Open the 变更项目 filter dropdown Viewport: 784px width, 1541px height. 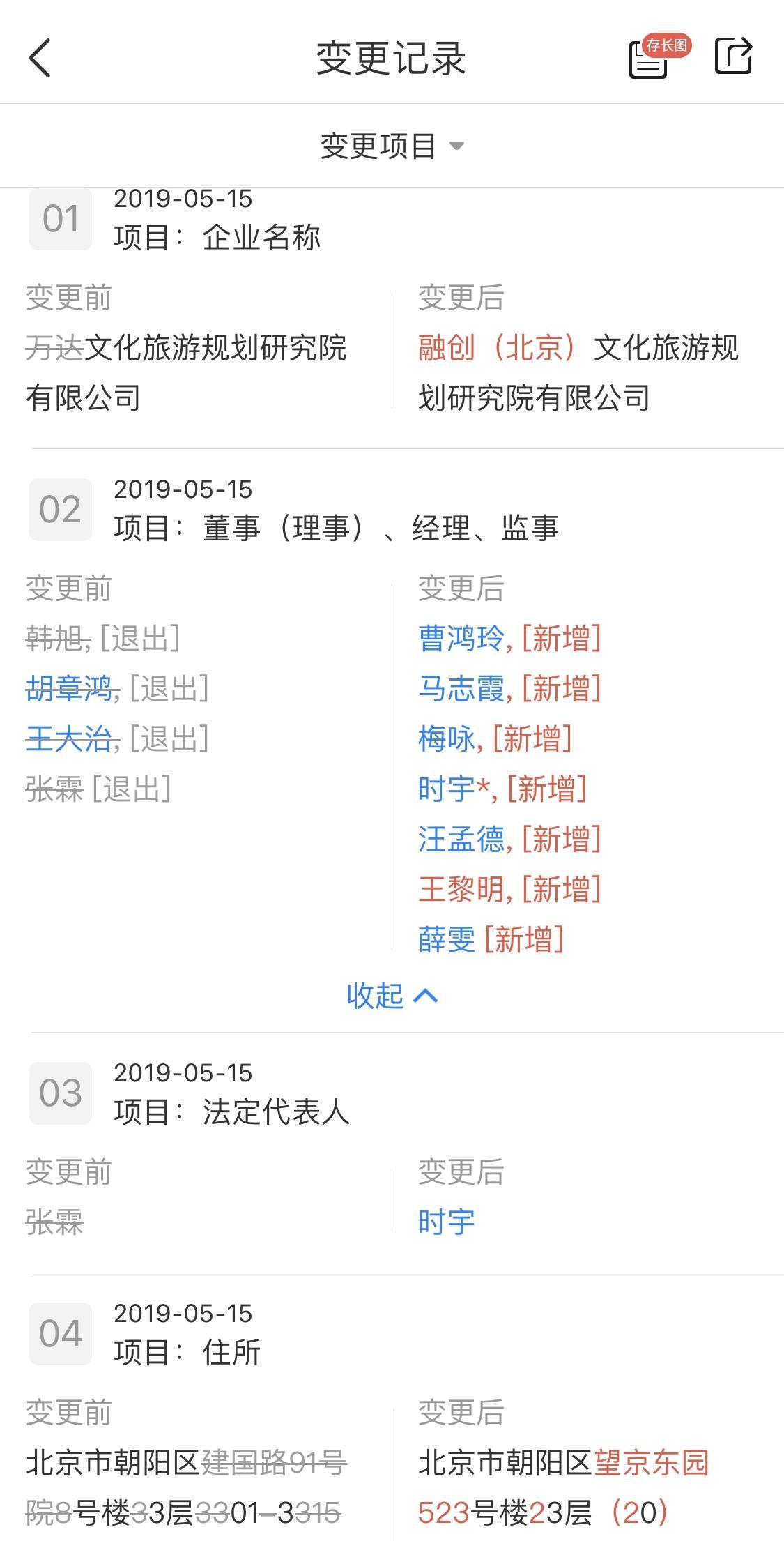pyautogui.click(x=391, y=146)
